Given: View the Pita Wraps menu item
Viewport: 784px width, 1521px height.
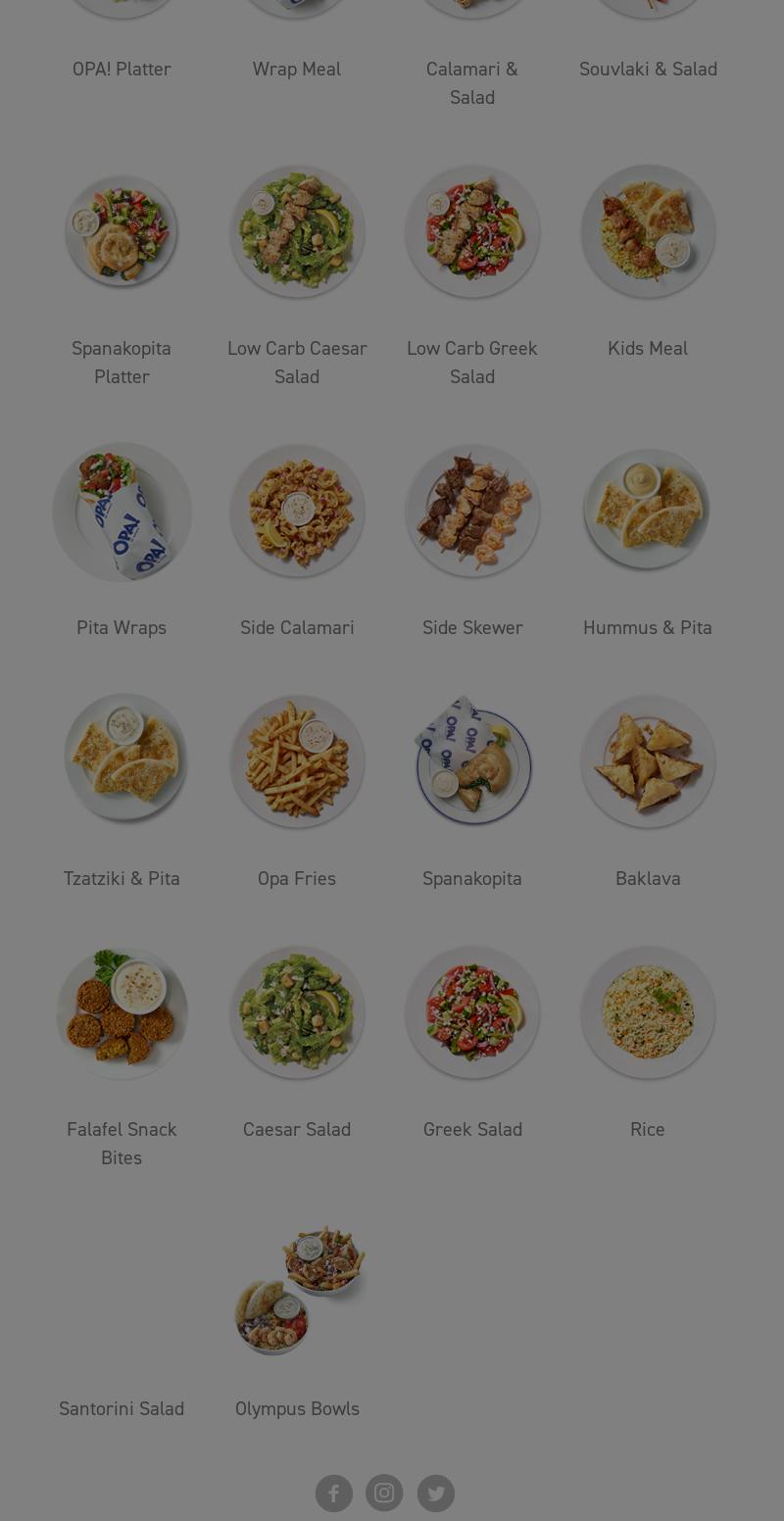Looking at the screenshot, I should coord(122,512).
